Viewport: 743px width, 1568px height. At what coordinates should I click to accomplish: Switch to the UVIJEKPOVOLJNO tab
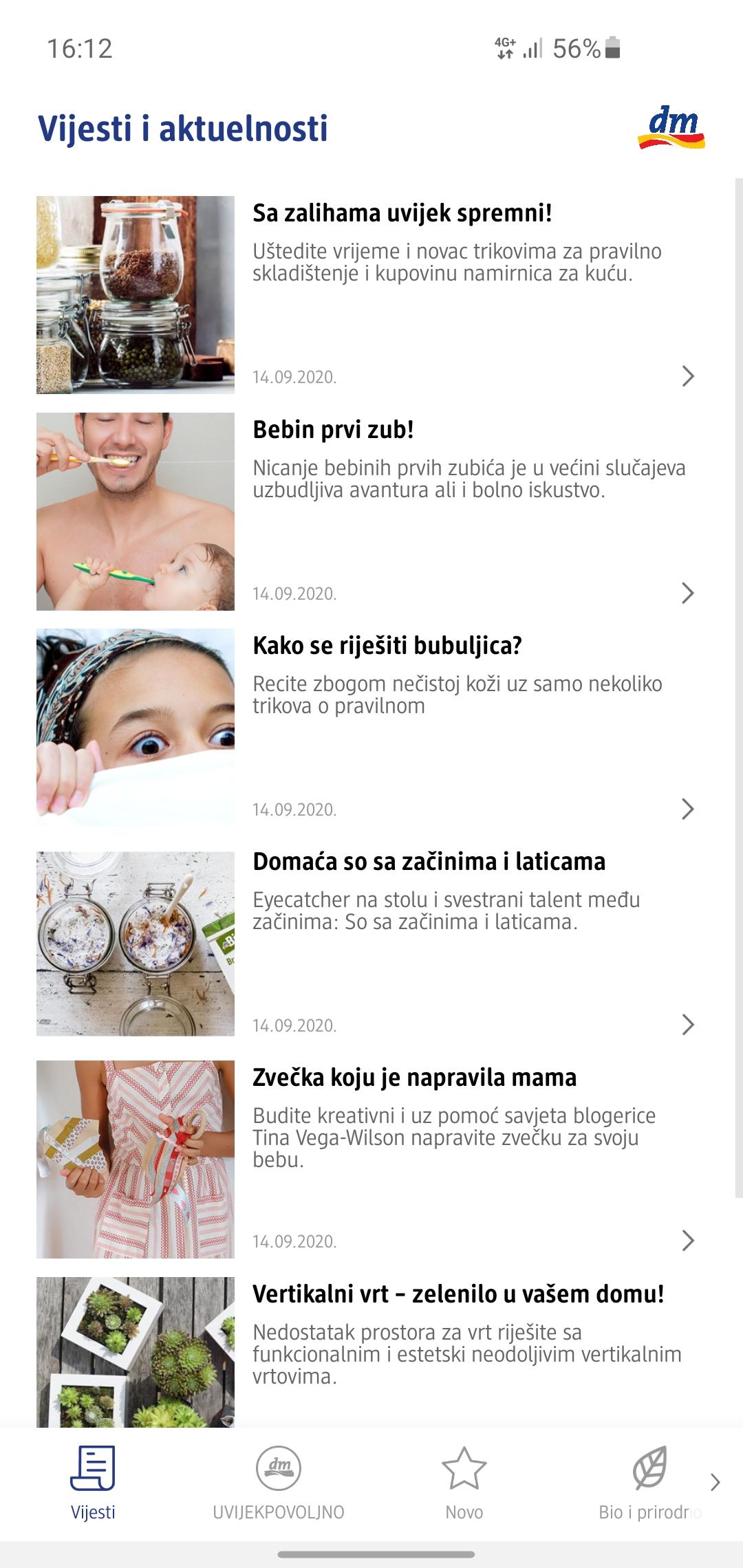coord(279,1481)
